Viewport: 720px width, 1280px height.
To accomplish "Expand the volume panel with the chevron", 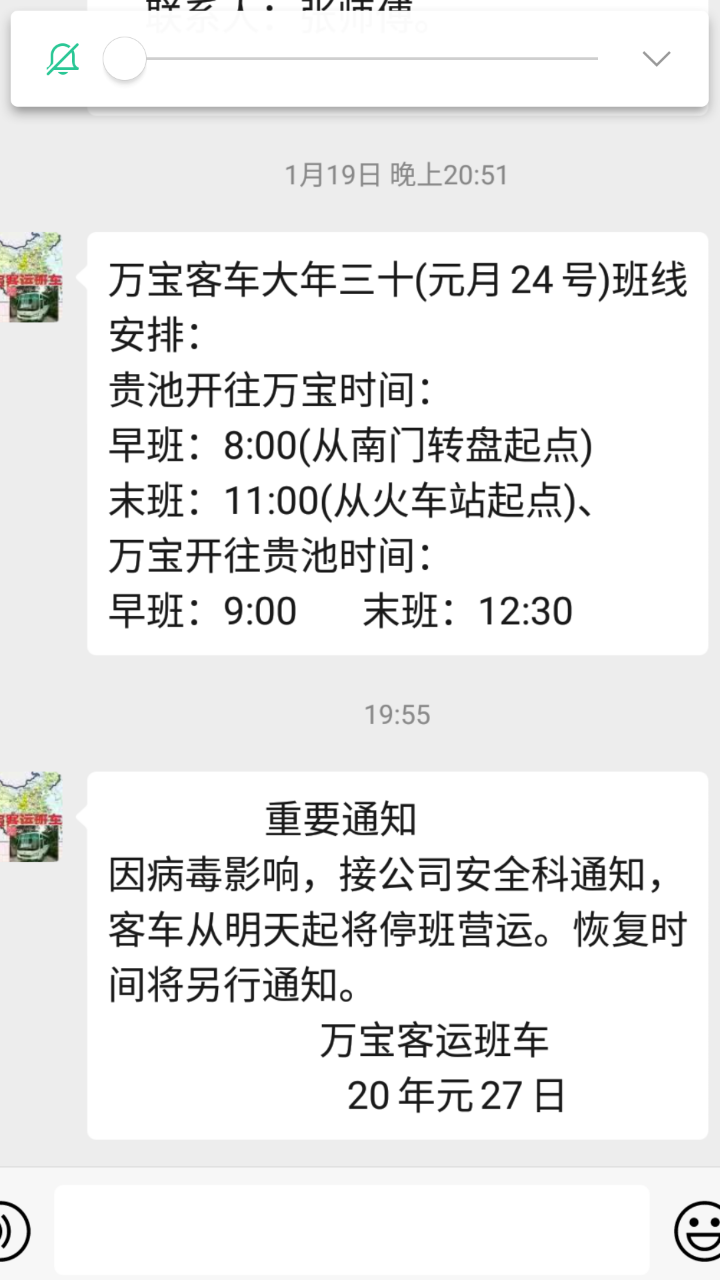I will [656, 59].
